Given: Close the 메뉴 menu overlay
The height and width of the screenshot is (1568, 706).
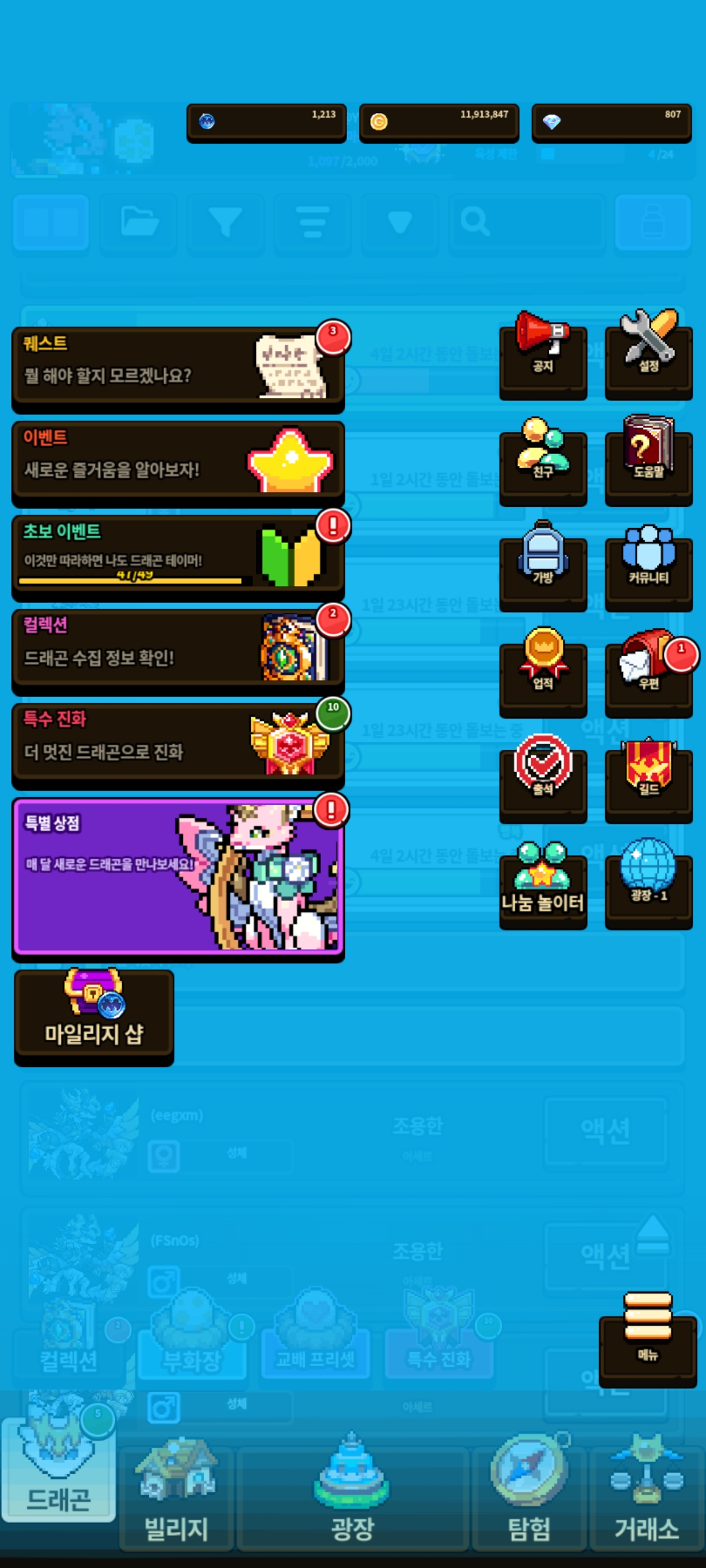Looking at the screenshot, I should coord(647,1339).
